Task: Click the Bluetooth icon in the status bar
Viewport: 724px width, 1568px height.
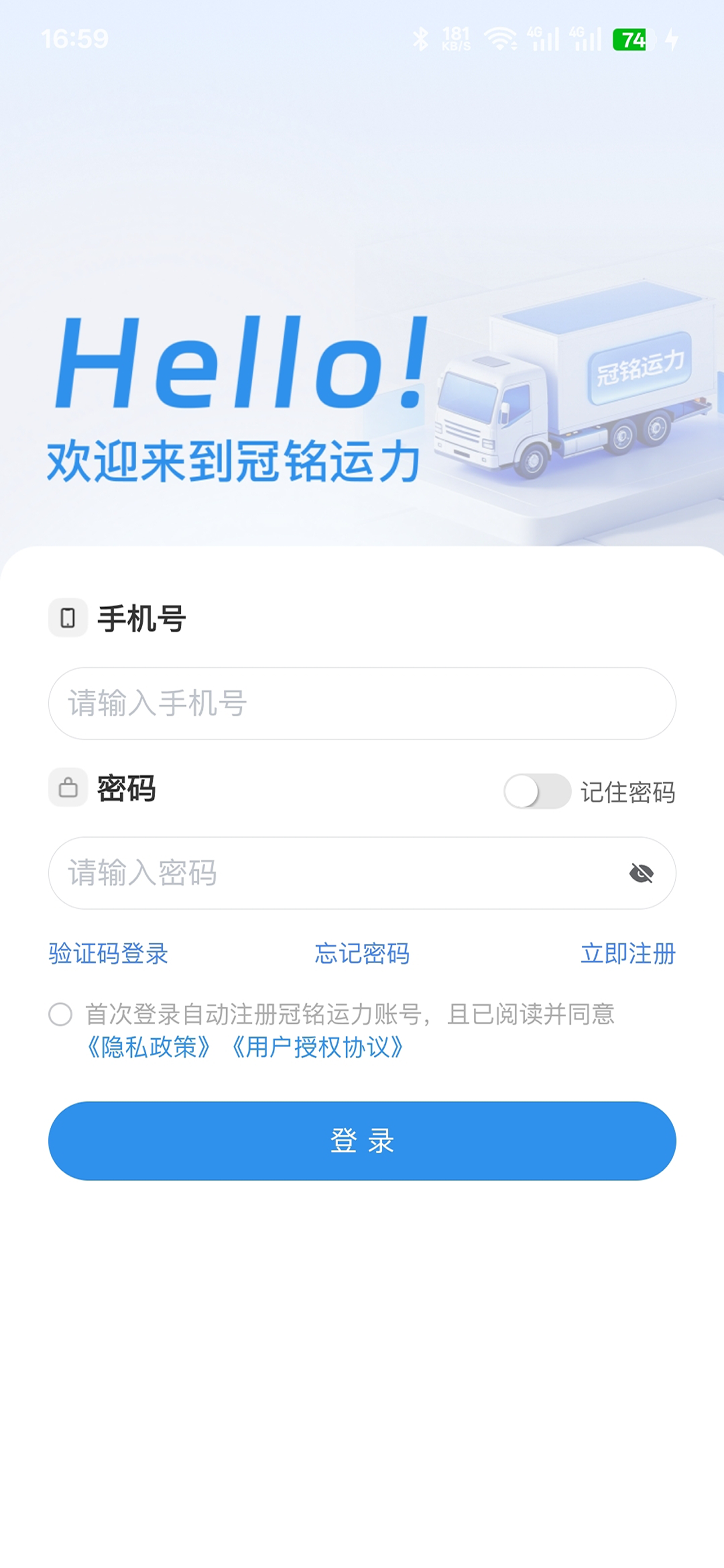Action: (x=421, y=38)
